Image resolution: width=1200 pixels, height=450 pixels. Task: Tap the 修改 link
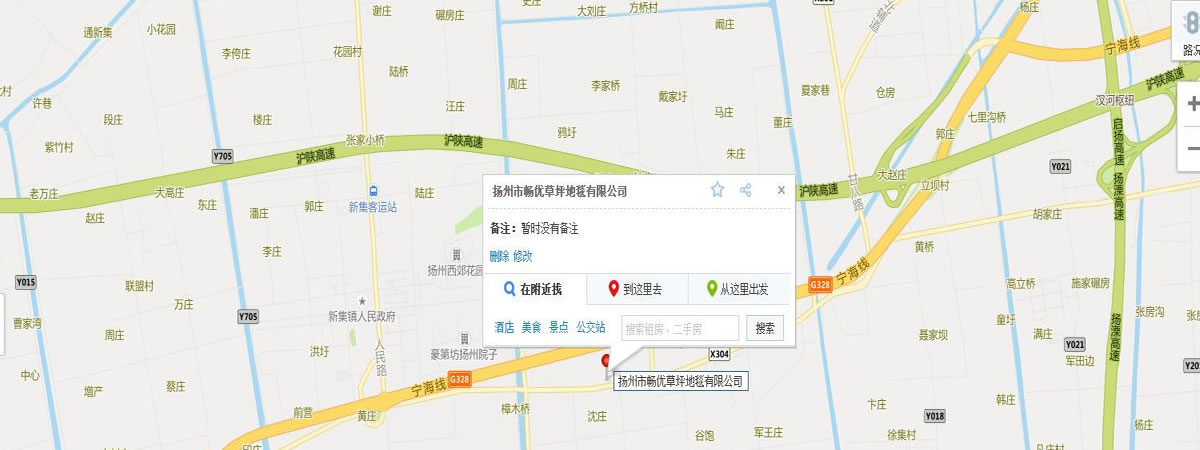[523, 256]
